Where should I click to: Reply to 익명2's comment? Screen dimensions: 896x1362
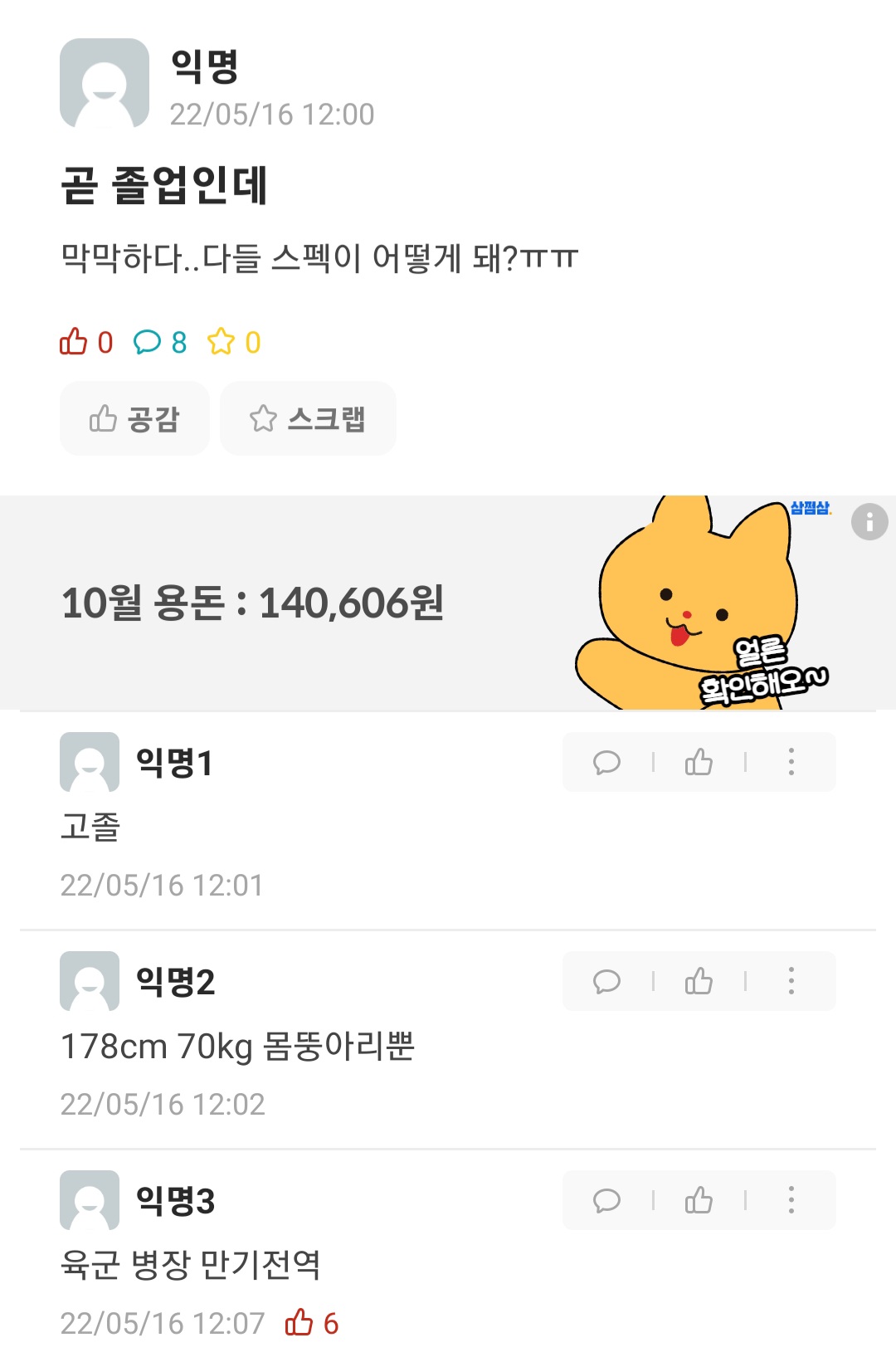pos(607,981)
